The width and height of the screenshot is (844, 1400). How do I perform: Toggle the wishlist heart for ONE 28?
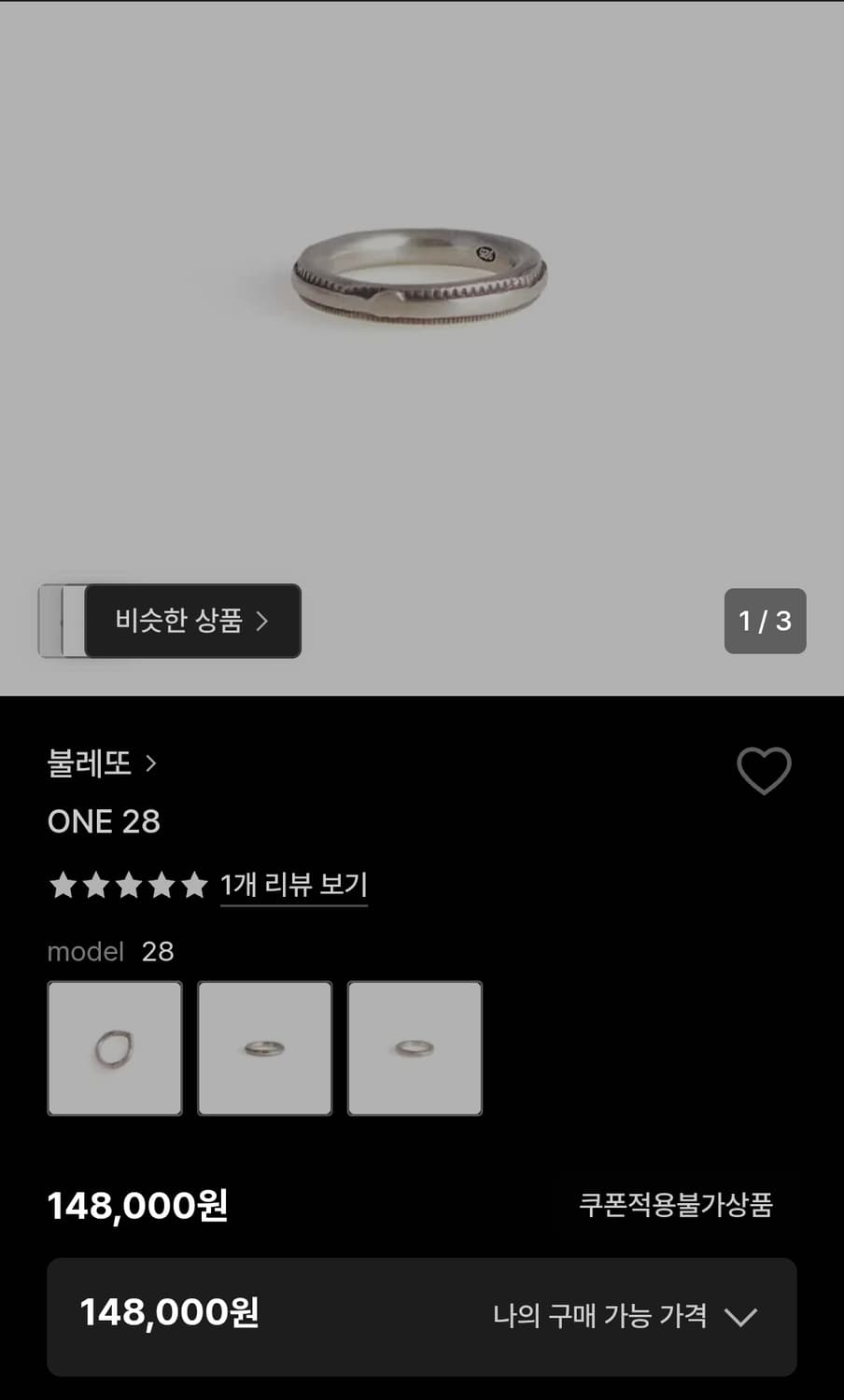(x=764, y=770)
